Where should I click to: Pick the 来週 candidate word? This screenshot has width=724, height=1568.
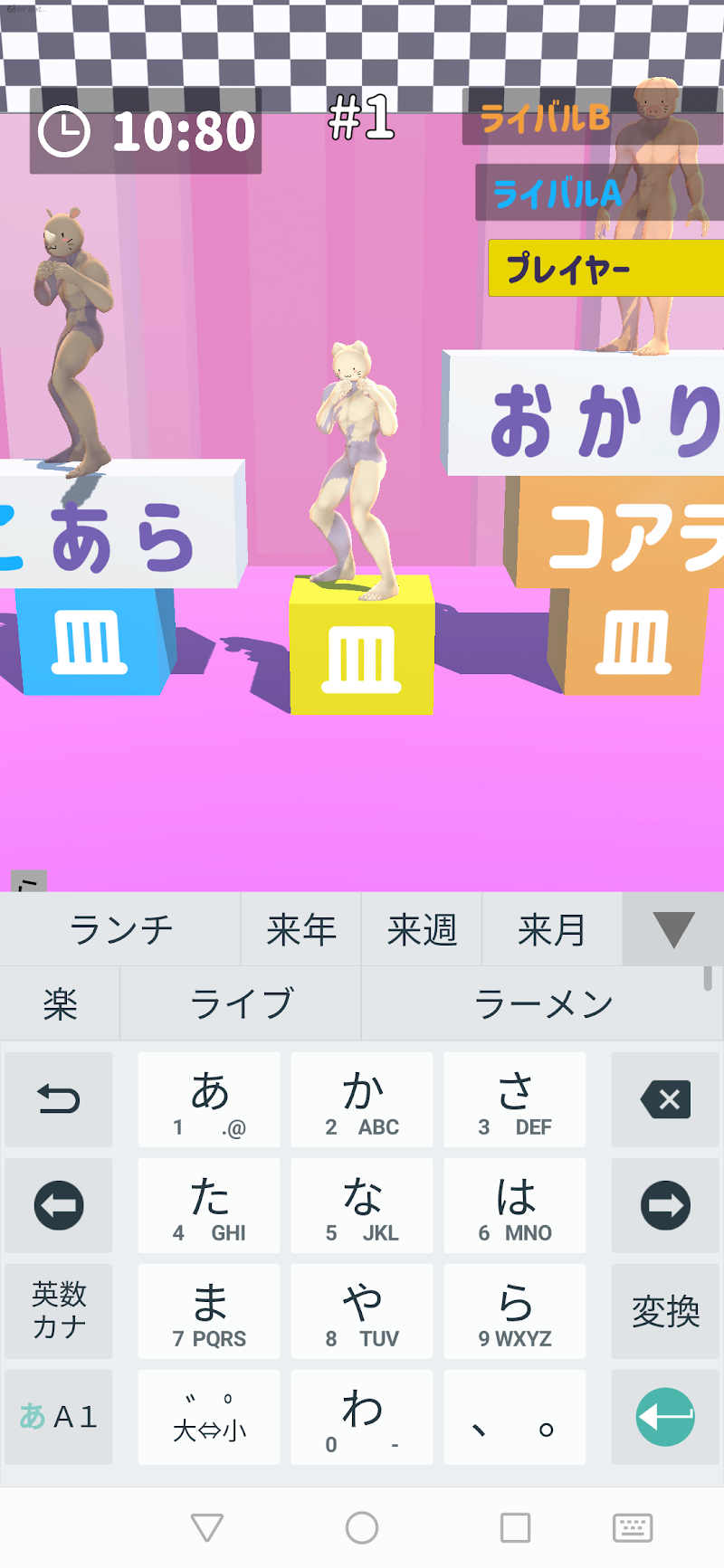point(422,929)
